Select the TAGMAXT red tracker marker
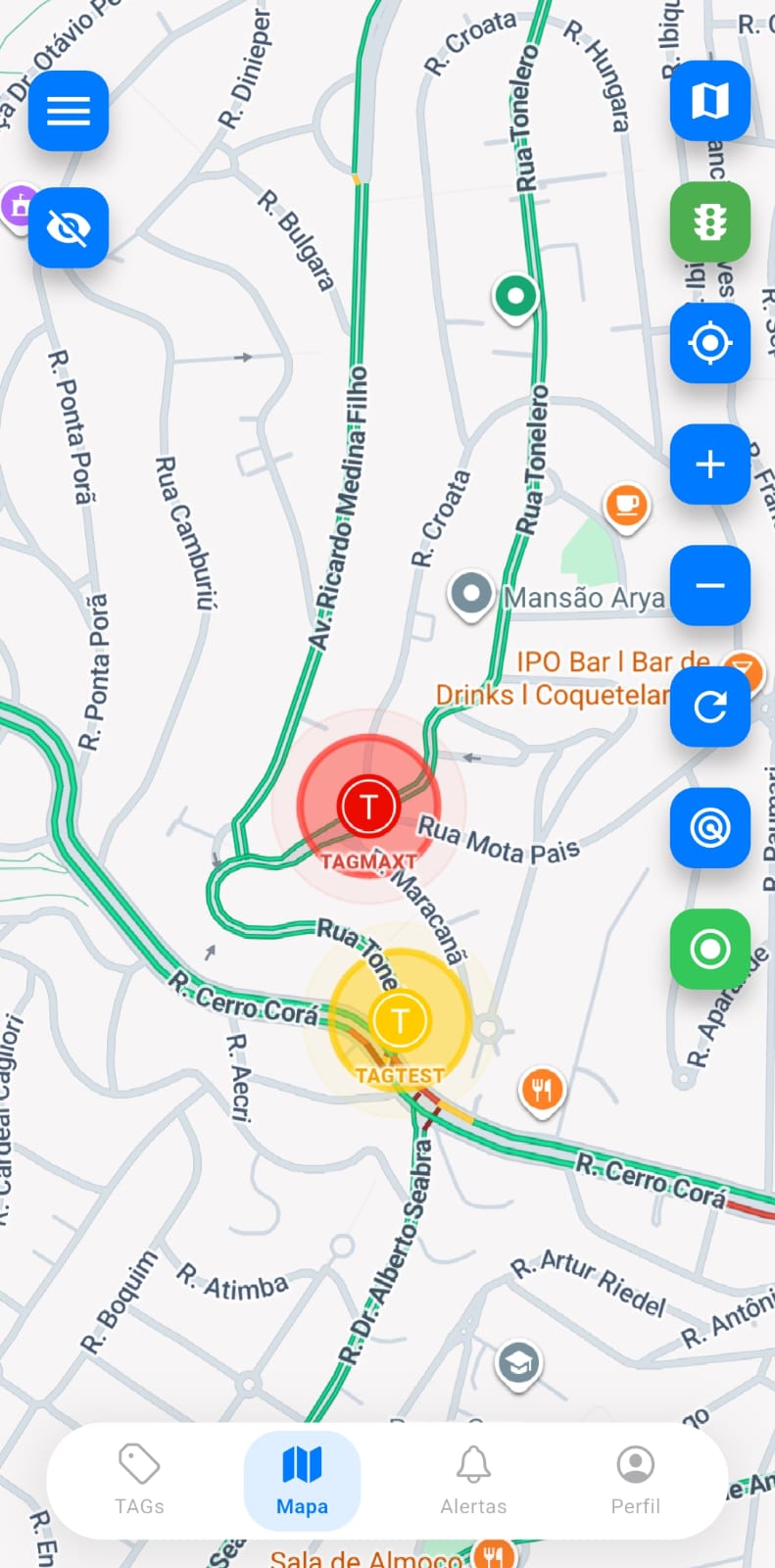 [368, 806]
